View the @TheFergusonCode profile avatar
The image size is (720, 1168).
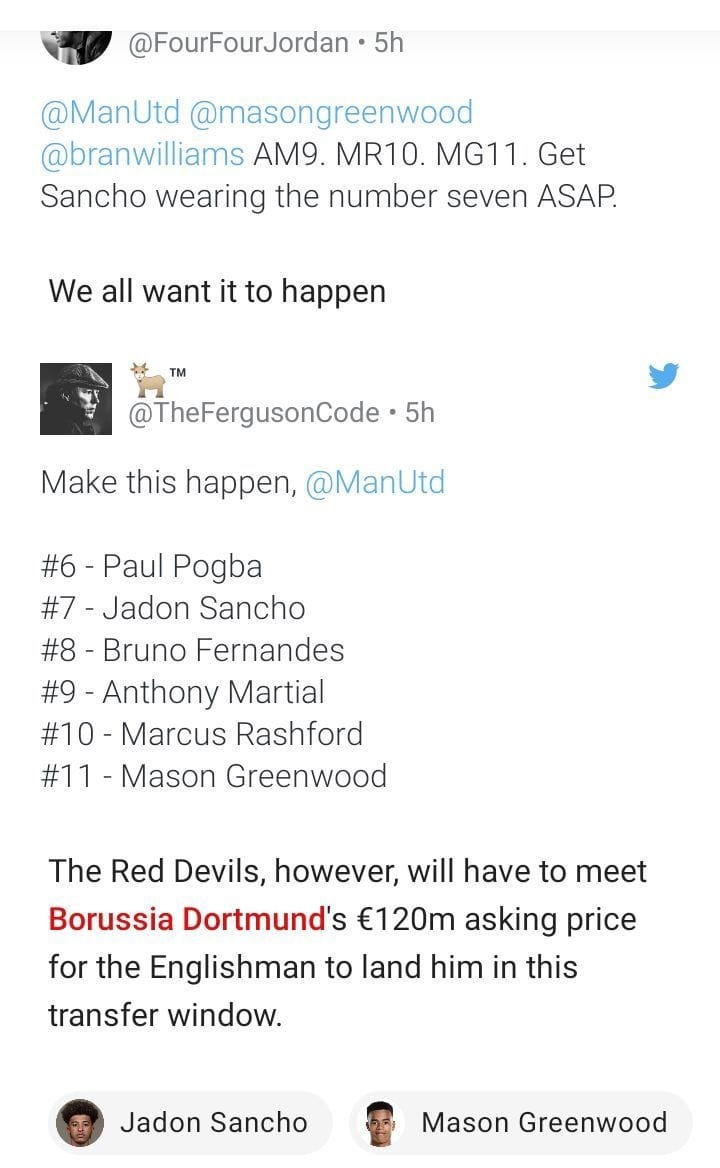click(76, 399)
